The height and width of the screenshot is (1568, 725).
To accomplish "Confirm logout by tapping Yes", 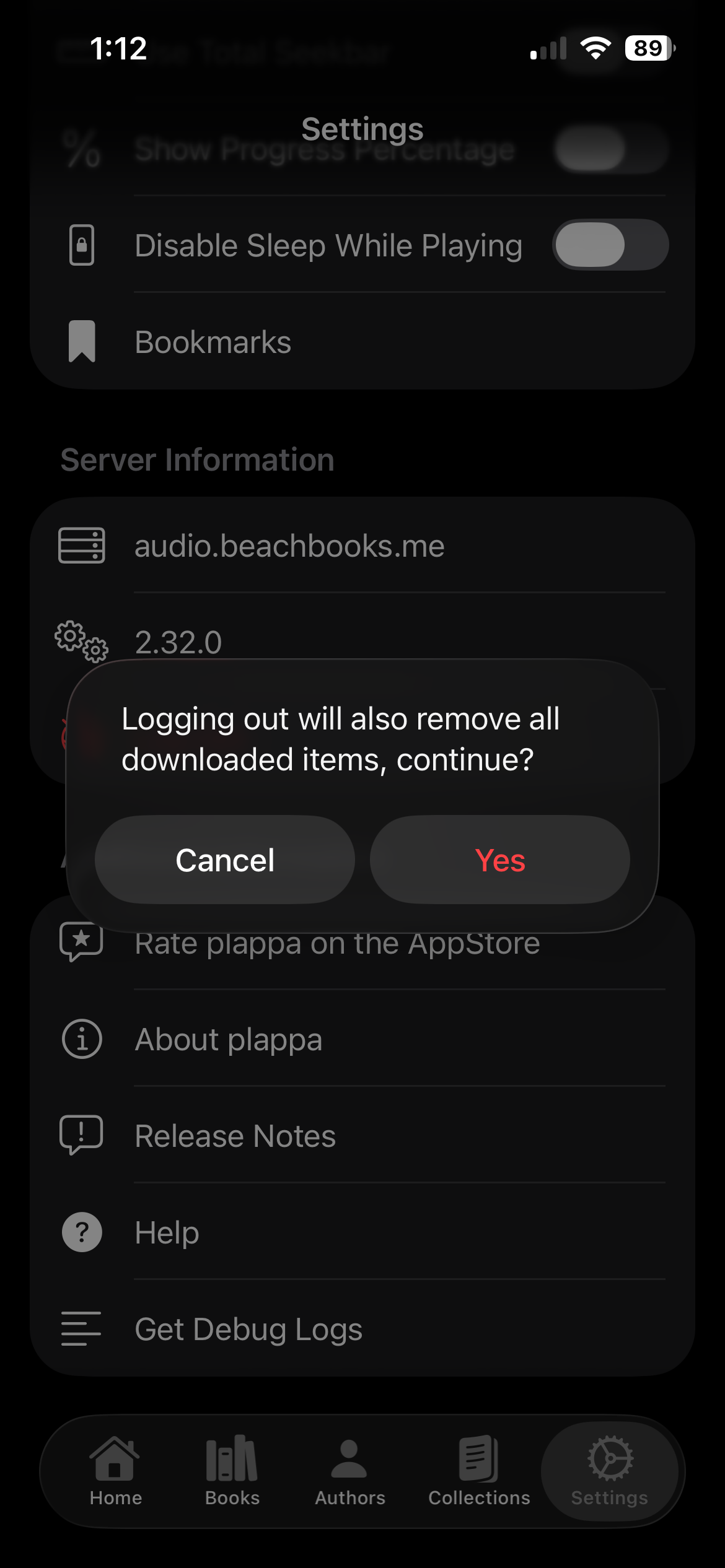I will click(499, 860).
